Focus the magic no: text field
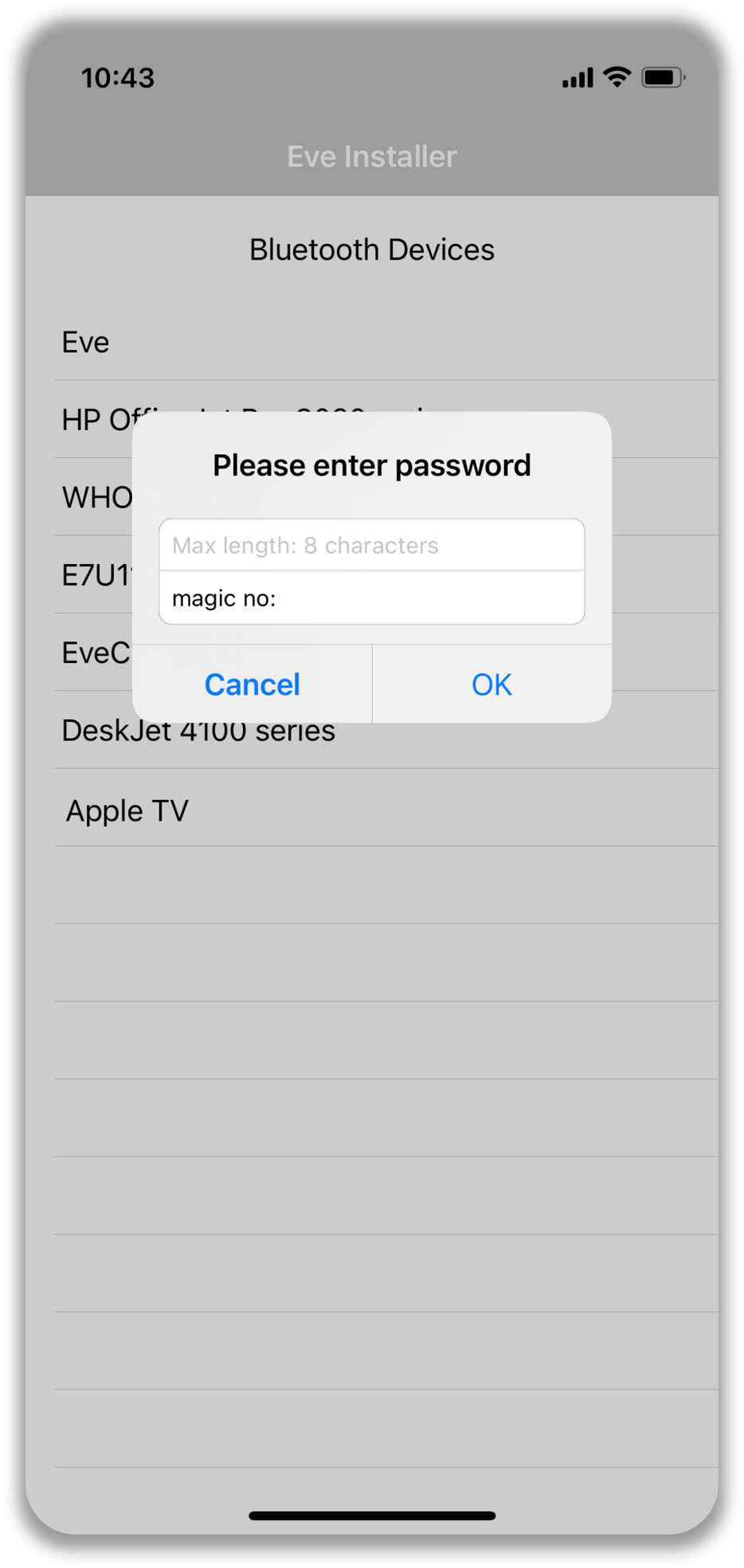 point(372,598)
